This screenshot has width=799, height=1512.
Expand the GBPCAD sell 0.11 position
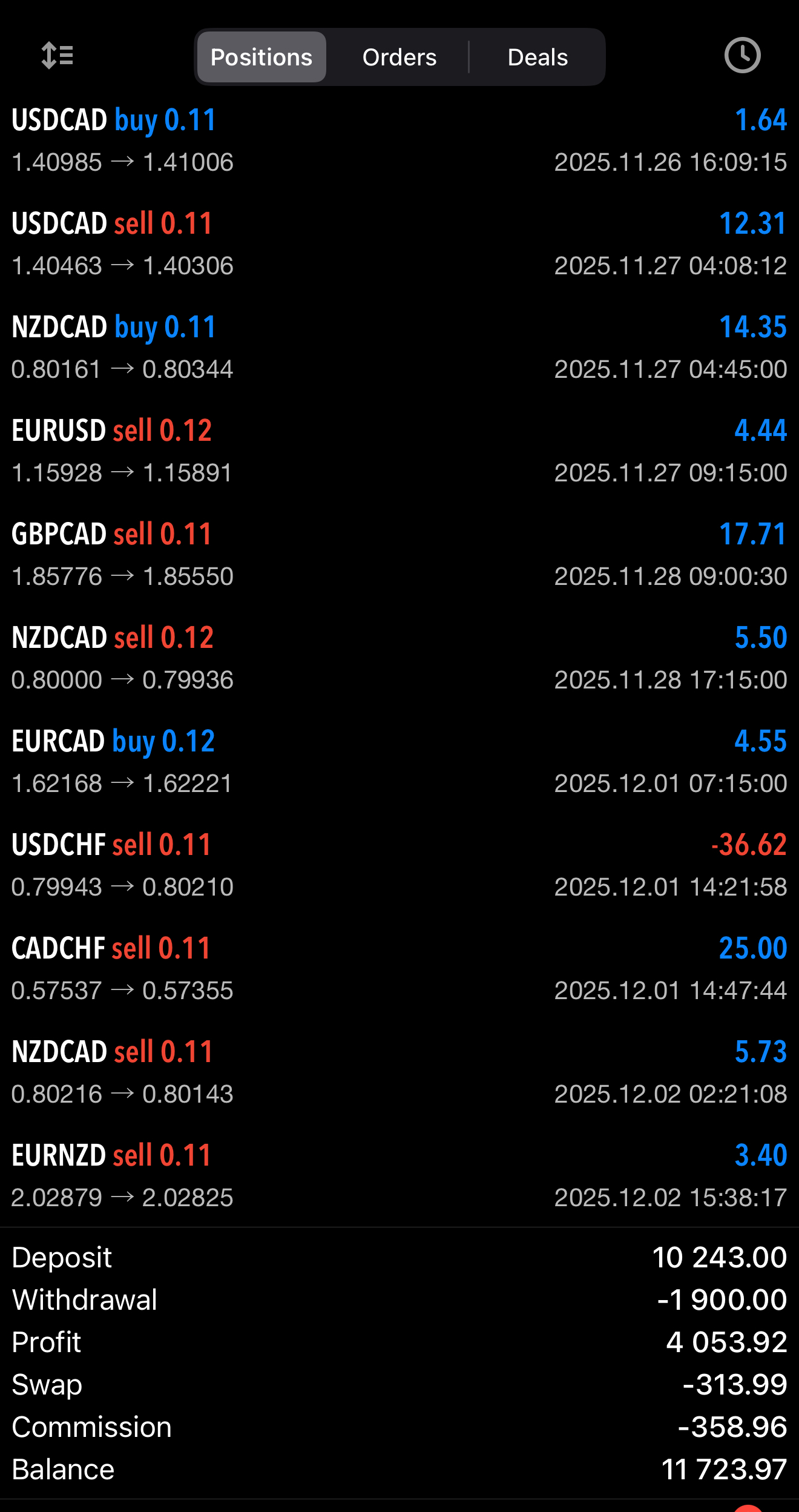coord(399,555)
